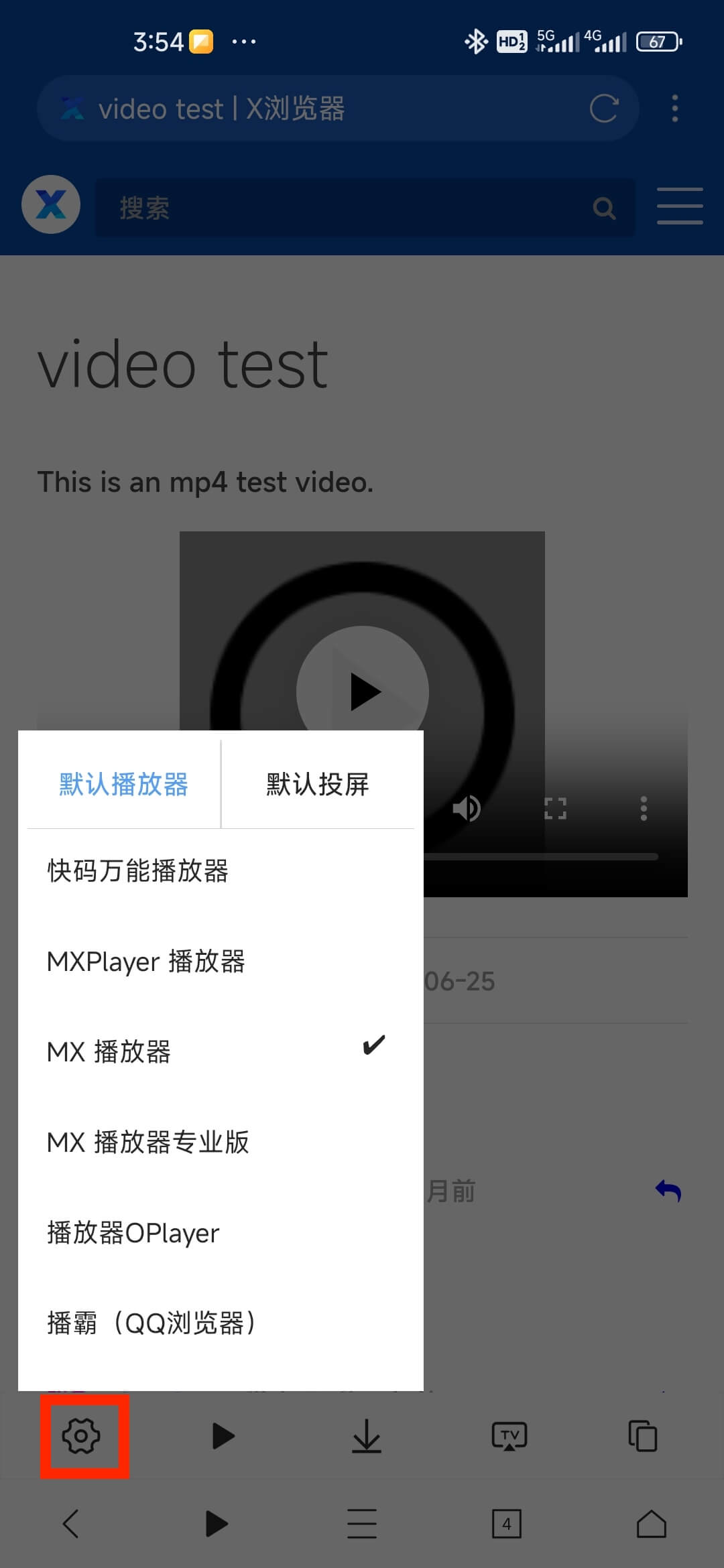
Task: Cast video to TV
Action: pos(509,1436)
